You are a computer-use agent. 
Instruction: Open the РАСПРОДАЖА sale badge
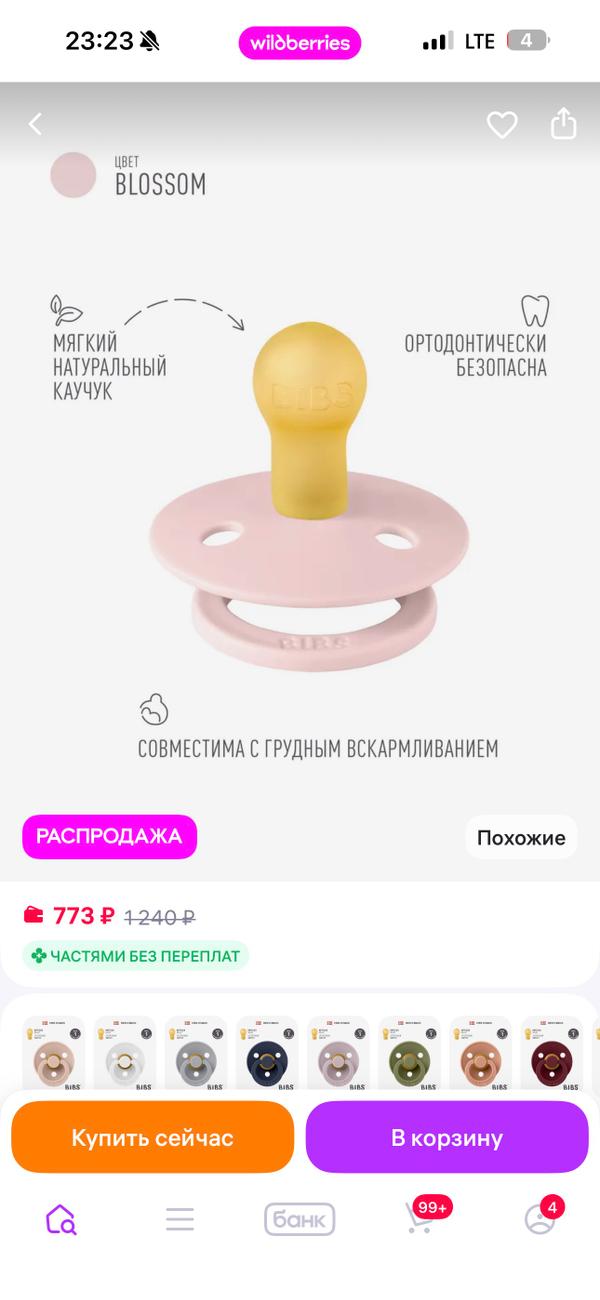pos(110,837)
